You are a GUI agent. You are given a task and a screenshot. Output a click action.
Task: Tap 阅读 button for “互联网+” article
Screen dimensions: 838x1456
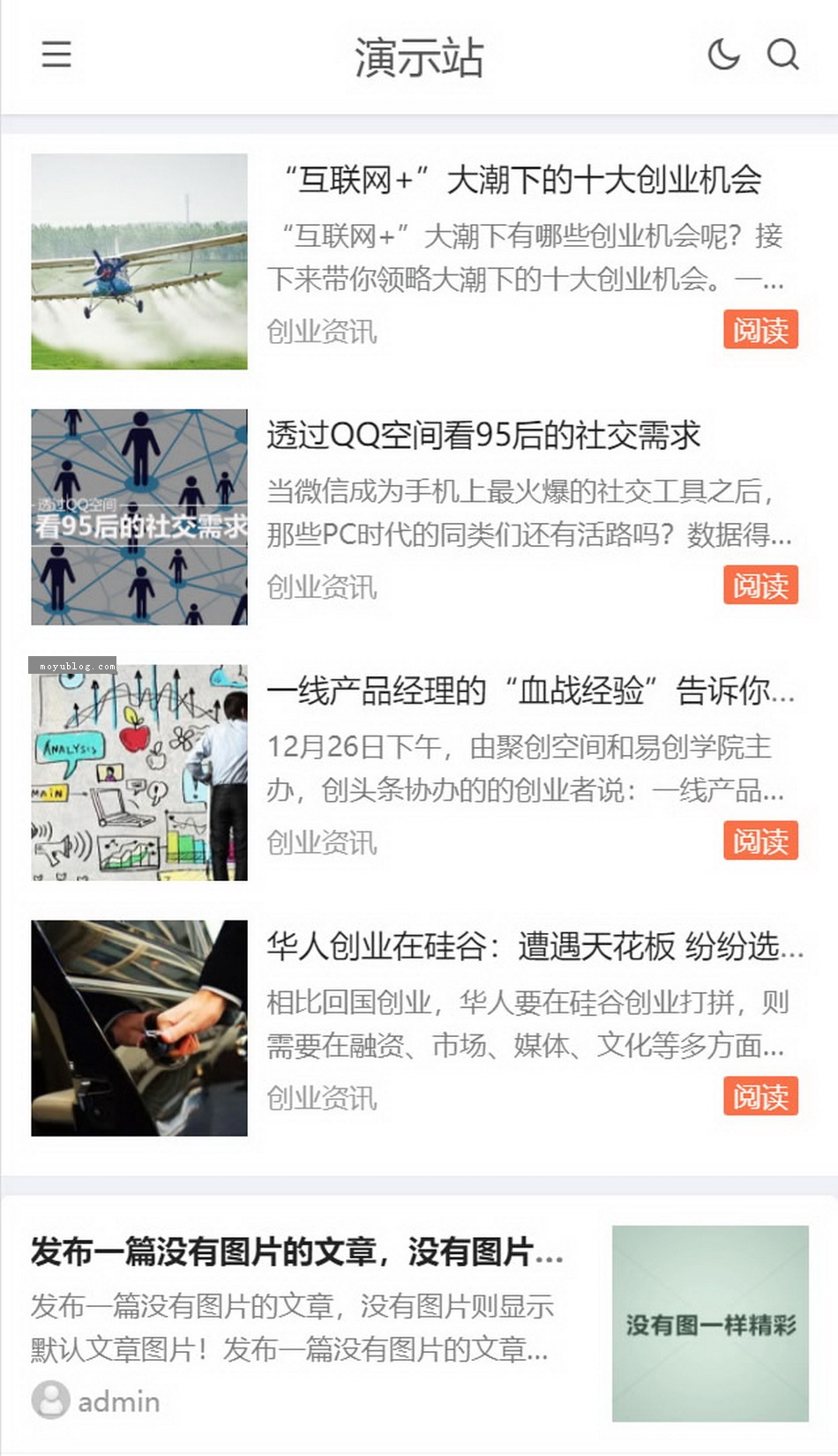pyautogui.click(x=760, y=330)
